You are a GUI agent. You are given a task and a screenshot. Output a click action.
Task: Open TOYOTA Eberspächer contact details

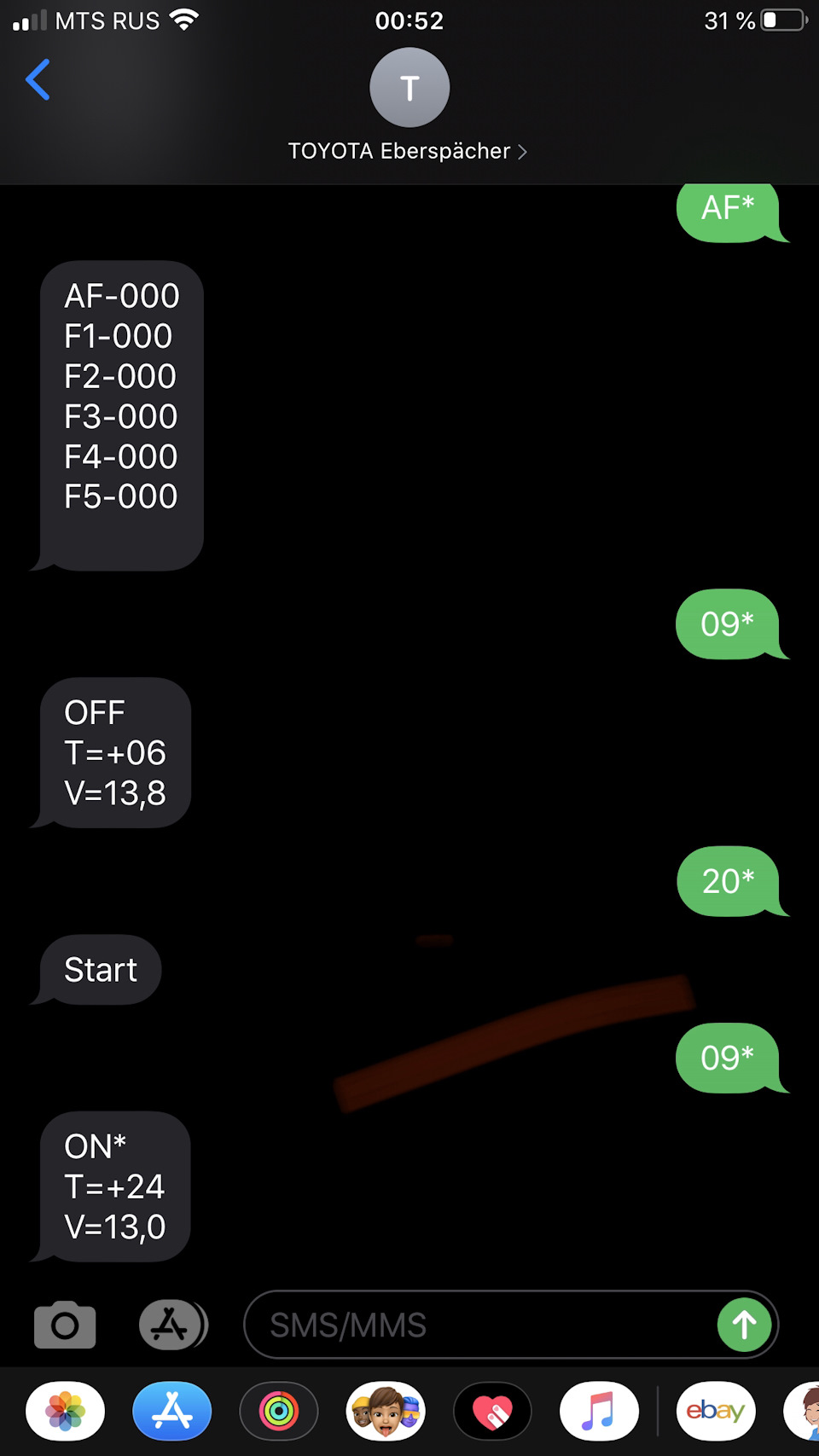408,150
